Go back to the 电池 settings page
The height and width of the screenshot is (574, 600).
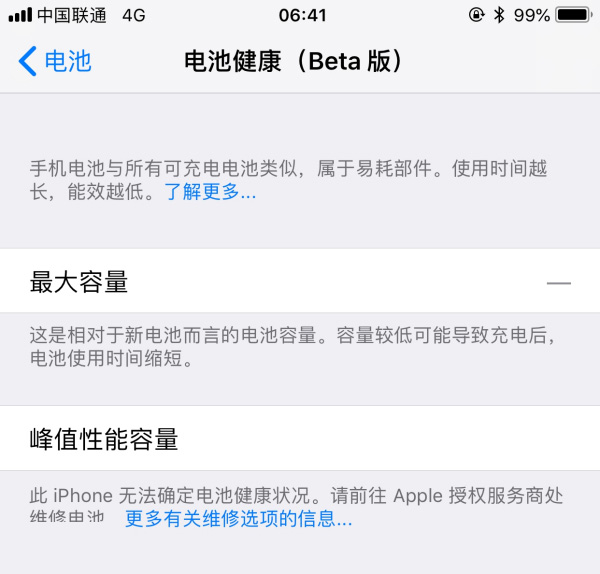pyautogui.click(x=55, y=61)
